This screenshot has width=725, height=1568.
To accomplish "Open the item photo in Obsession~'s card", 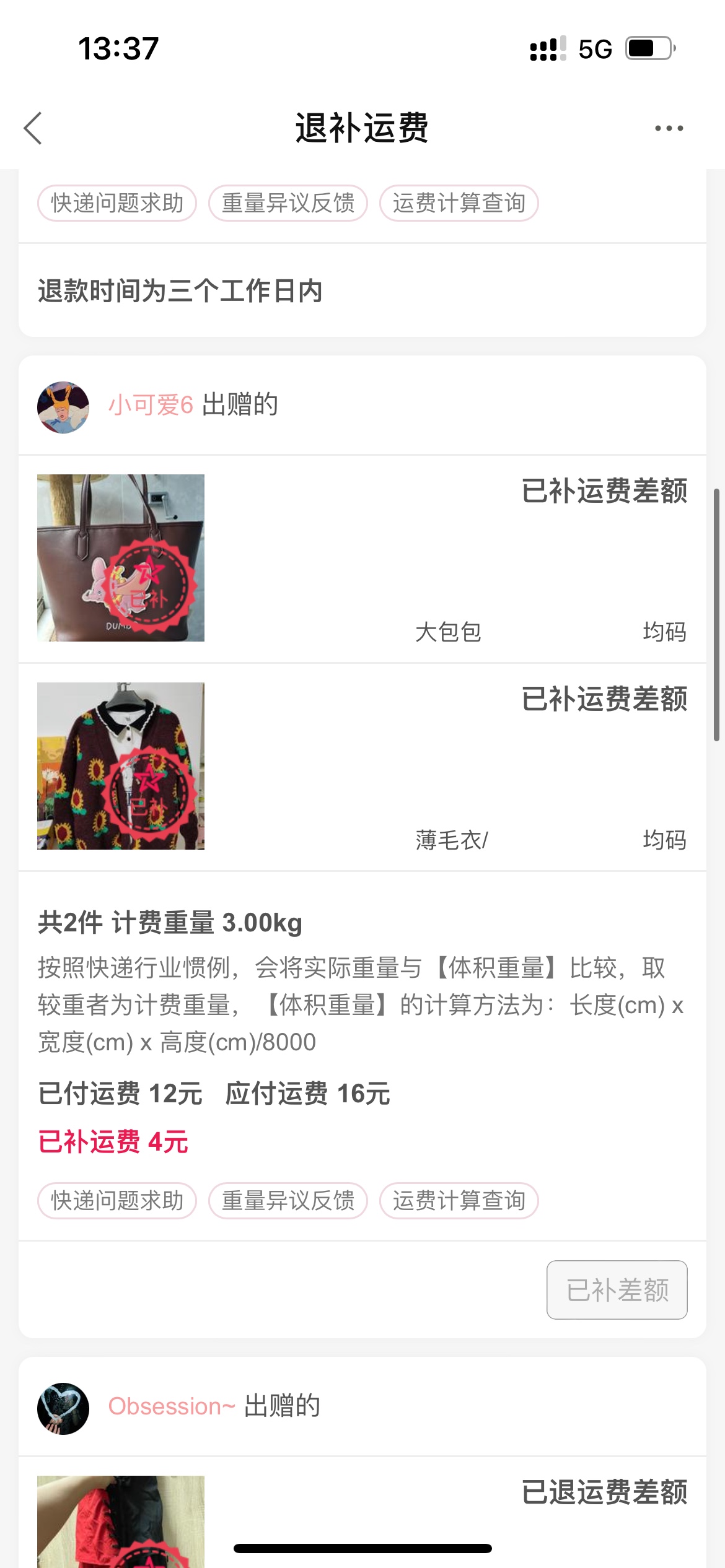I will coord(121,1520).
